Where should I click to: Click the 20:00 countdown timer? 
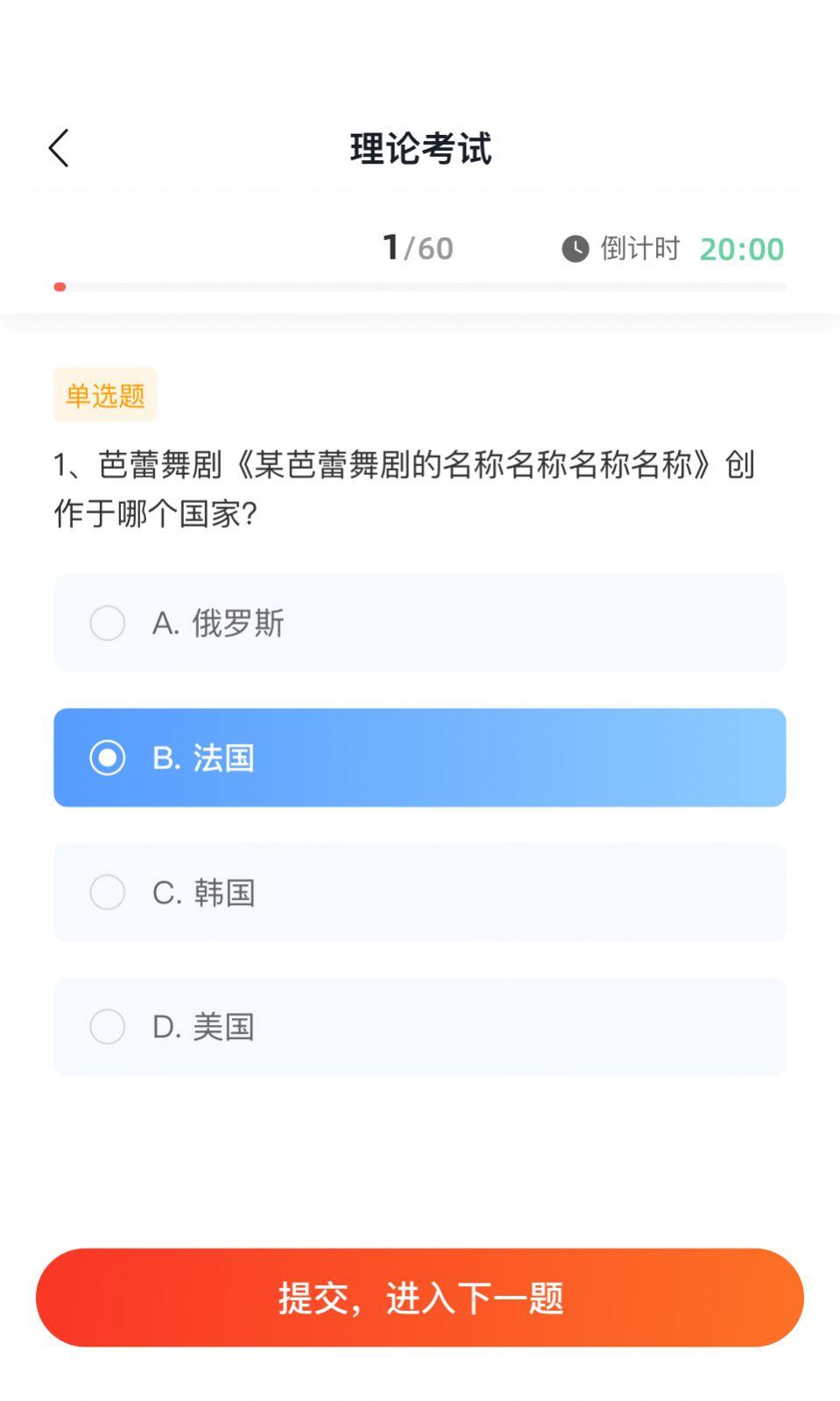741,249
